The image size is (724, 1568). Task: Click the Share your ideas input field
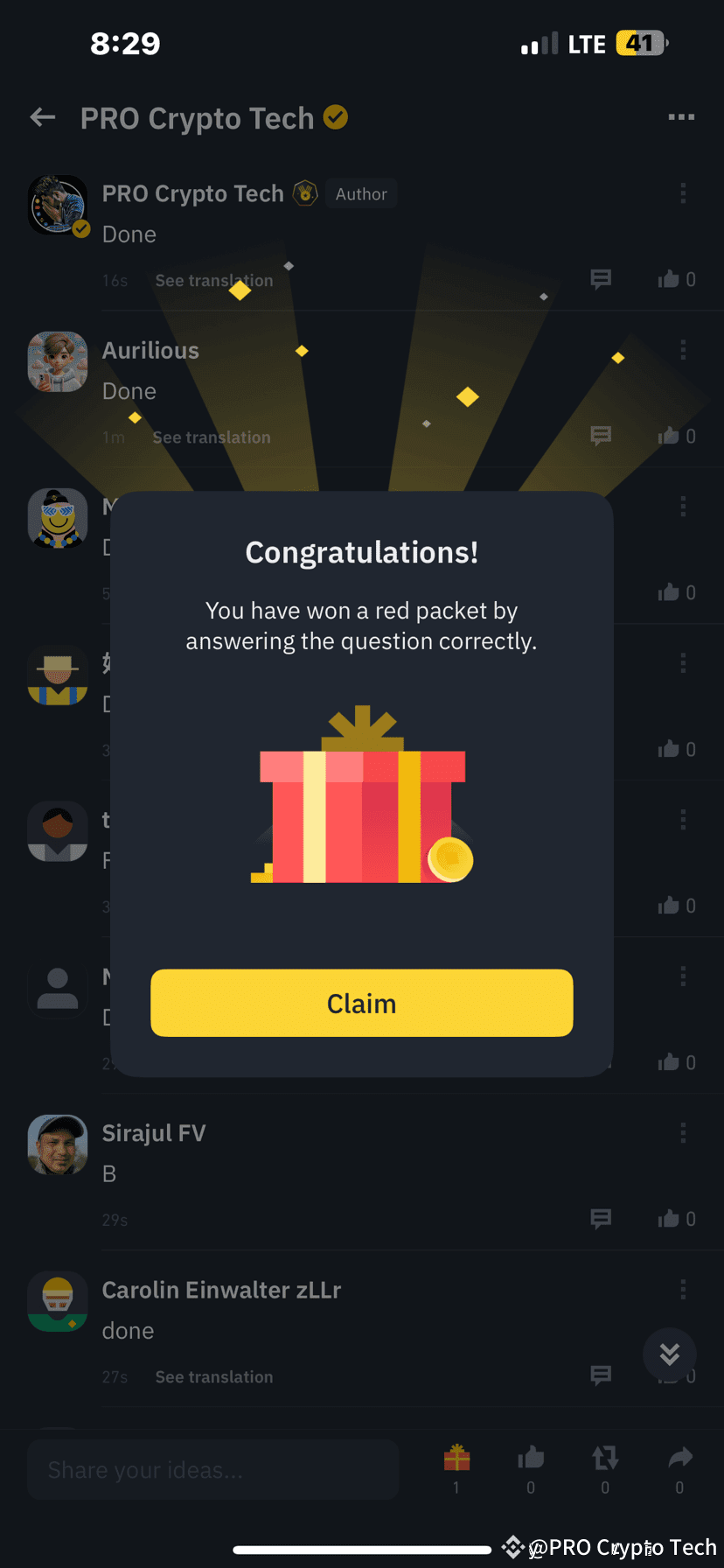point(212,1470)
